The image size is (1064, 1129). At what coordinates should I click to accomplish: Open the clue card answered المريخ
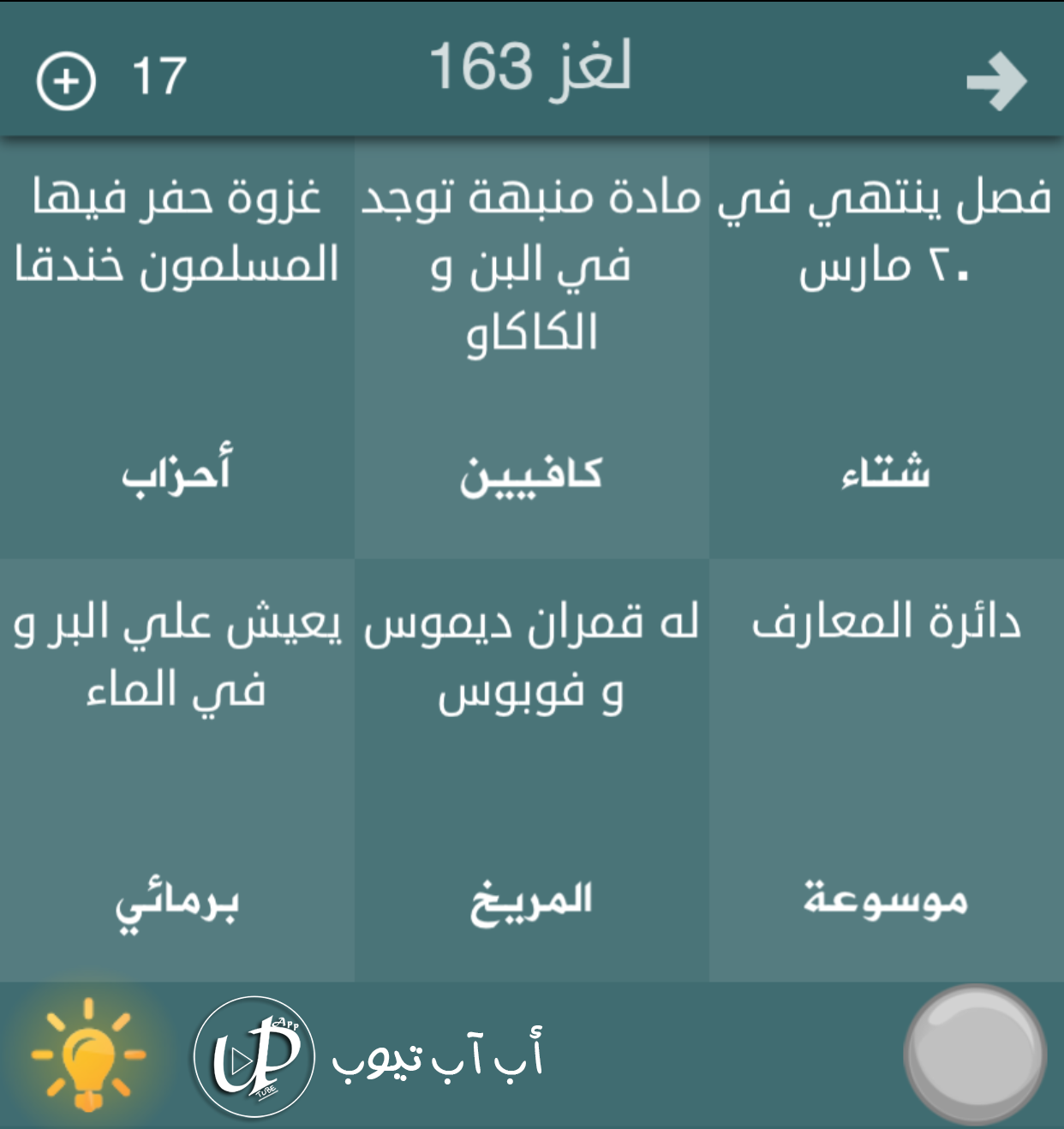(x=531, y=771)
